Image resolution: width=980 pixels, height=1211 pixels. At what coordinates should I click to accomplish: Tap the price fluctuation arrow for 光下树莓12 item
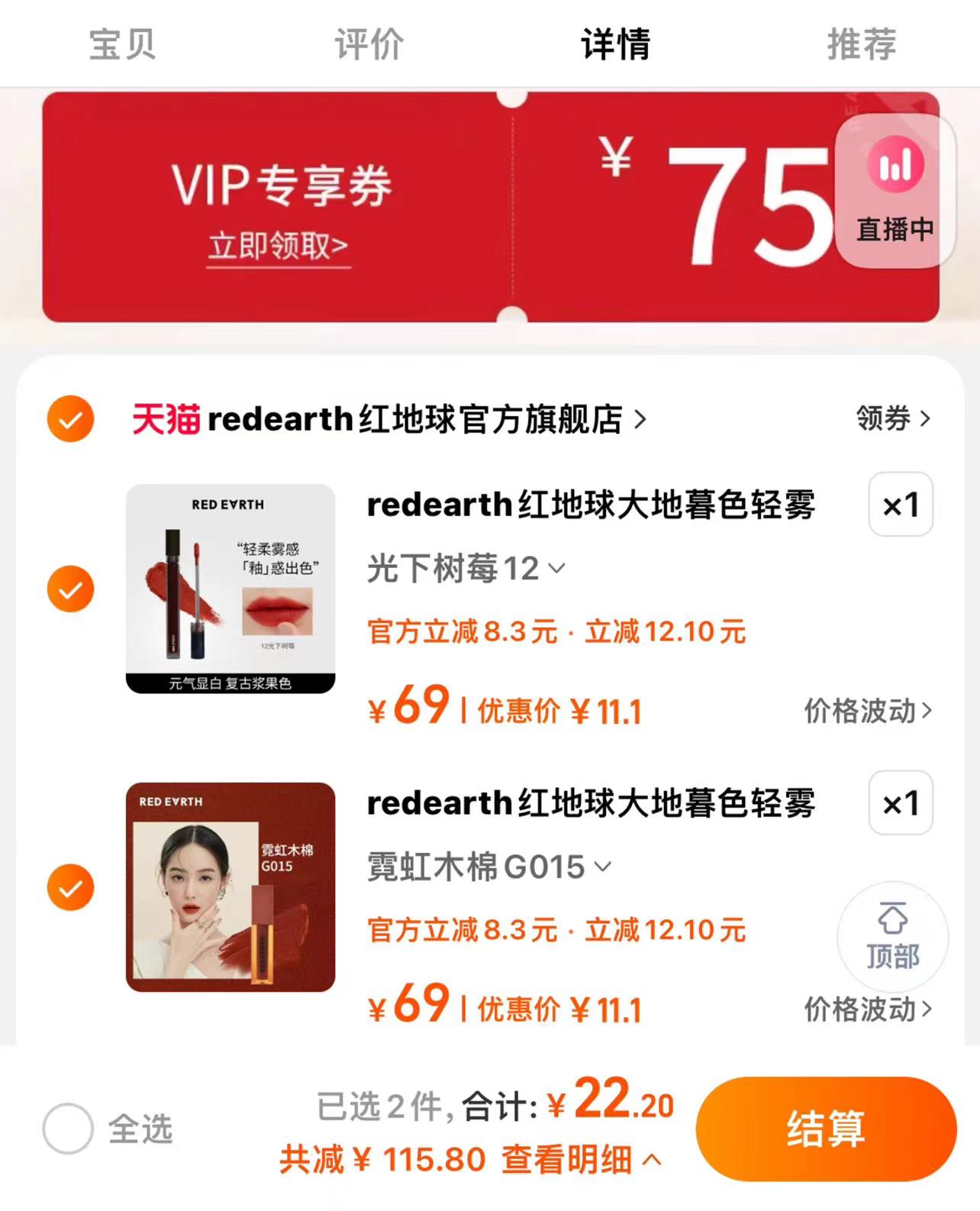pos(866,711)
